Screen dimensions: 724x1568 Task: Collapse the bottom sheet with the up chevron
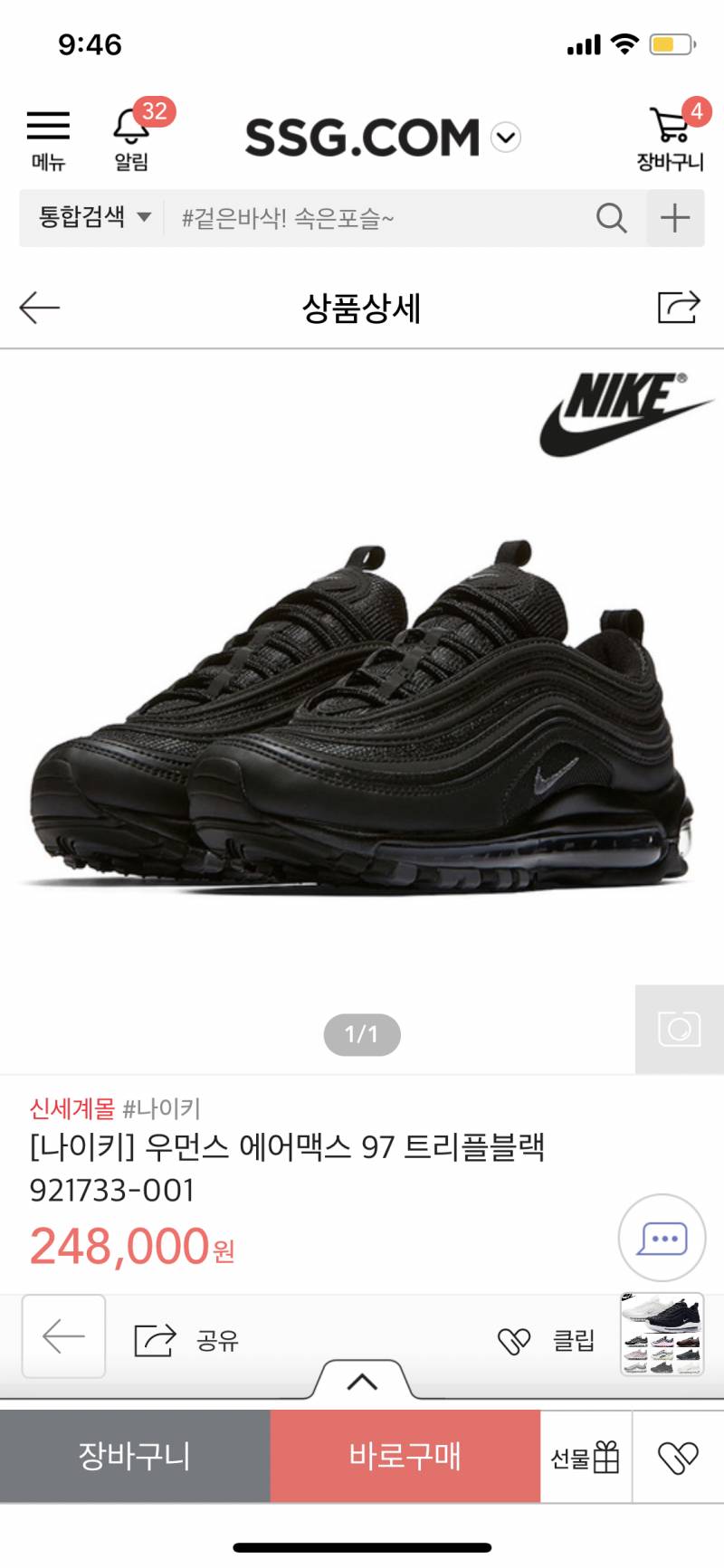click(362, 1383)
